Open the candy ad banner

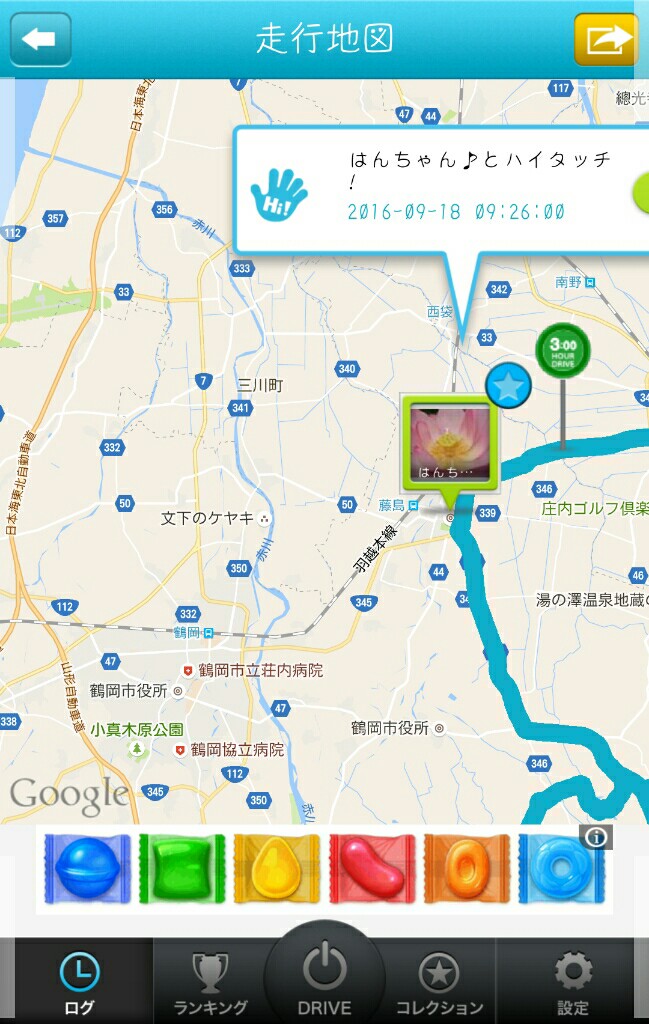(x=320, y=868)
